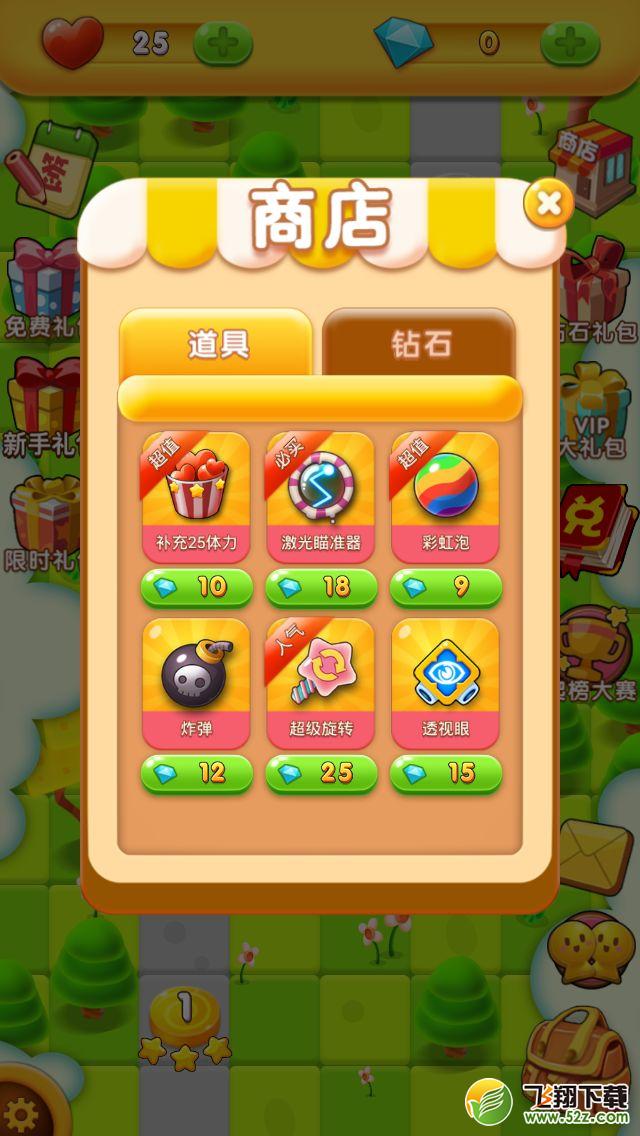Purchase 彩虹泡 for 9 diamonds
The height and width of the screenshot is (1136, 640).
(446, 588)
